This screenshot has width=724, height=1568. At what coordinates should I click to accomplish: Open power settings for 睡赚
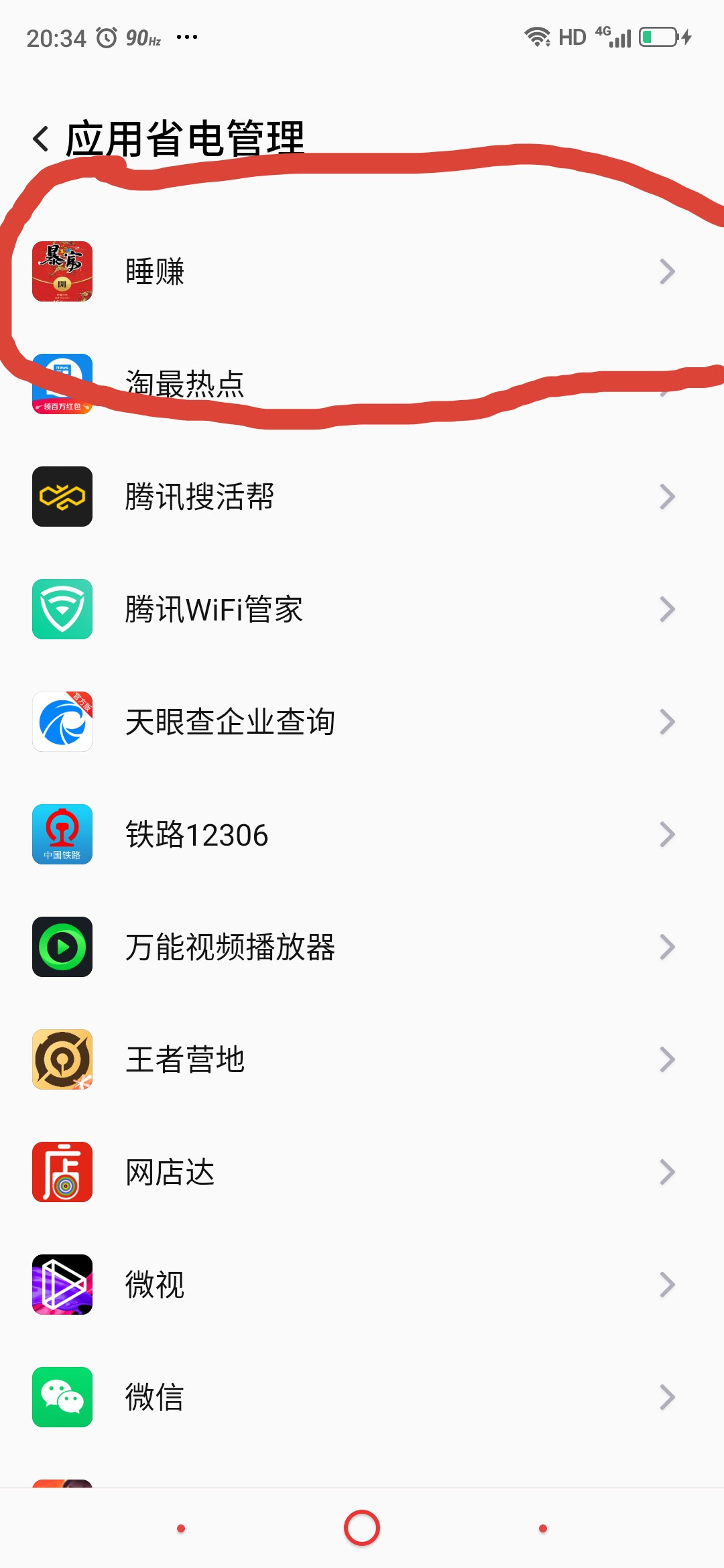tap(362, 271)
